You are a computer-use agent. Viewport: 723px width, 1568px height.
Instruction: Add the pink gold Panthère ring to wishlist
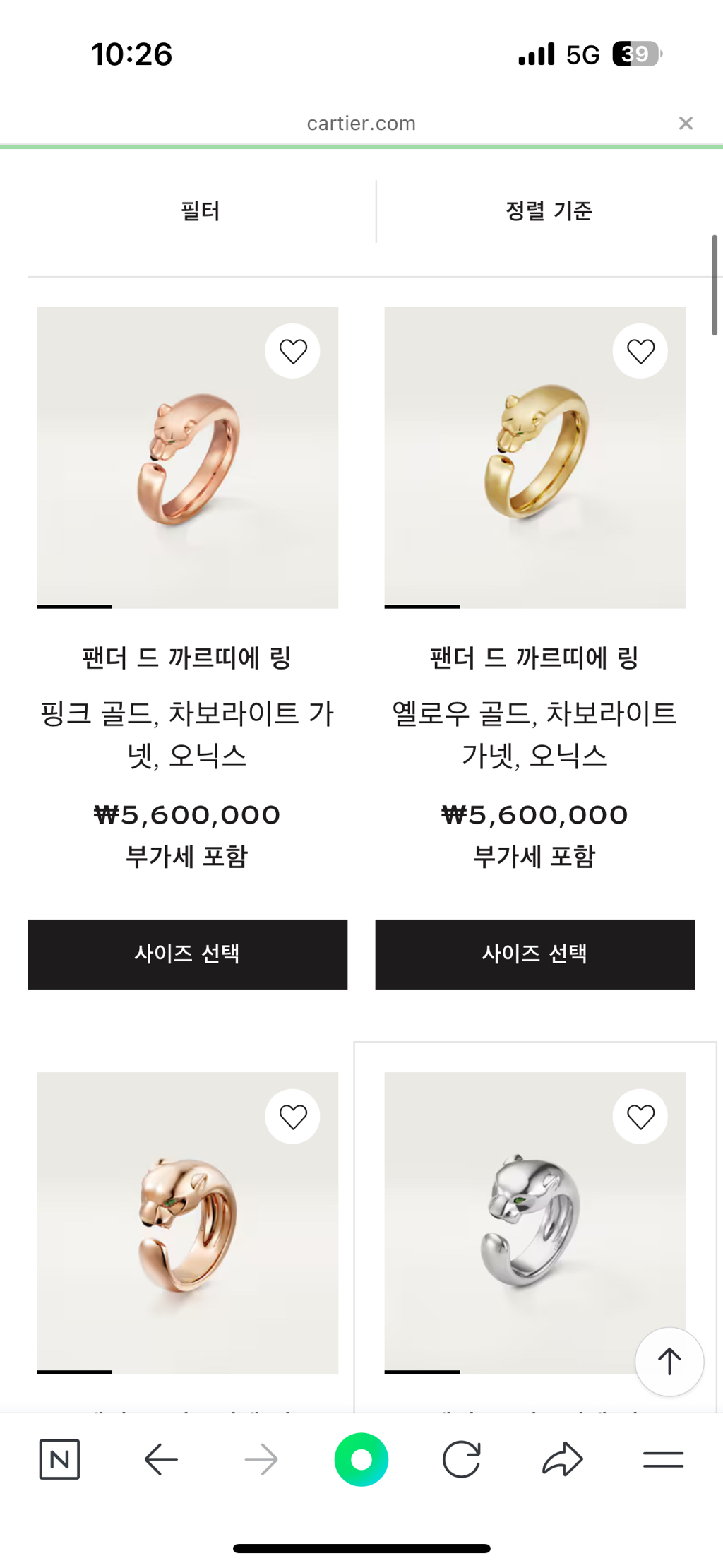(x=292, y=351)
